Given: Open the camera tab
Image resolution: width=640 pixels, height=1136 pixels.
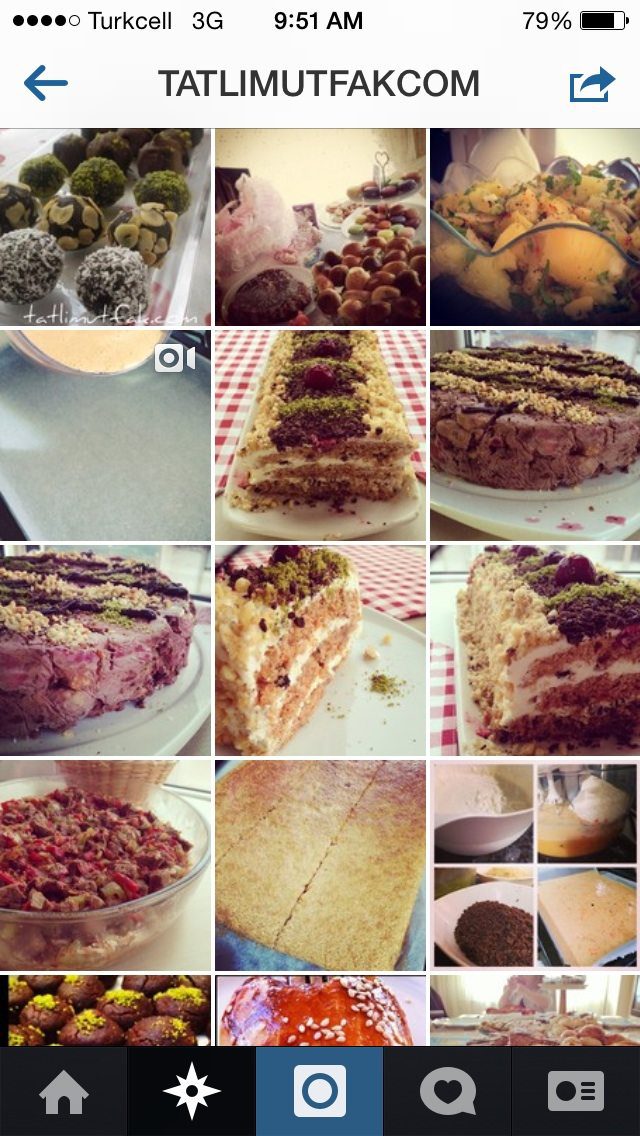Looking at the screenshot, I should point(320,1091).
